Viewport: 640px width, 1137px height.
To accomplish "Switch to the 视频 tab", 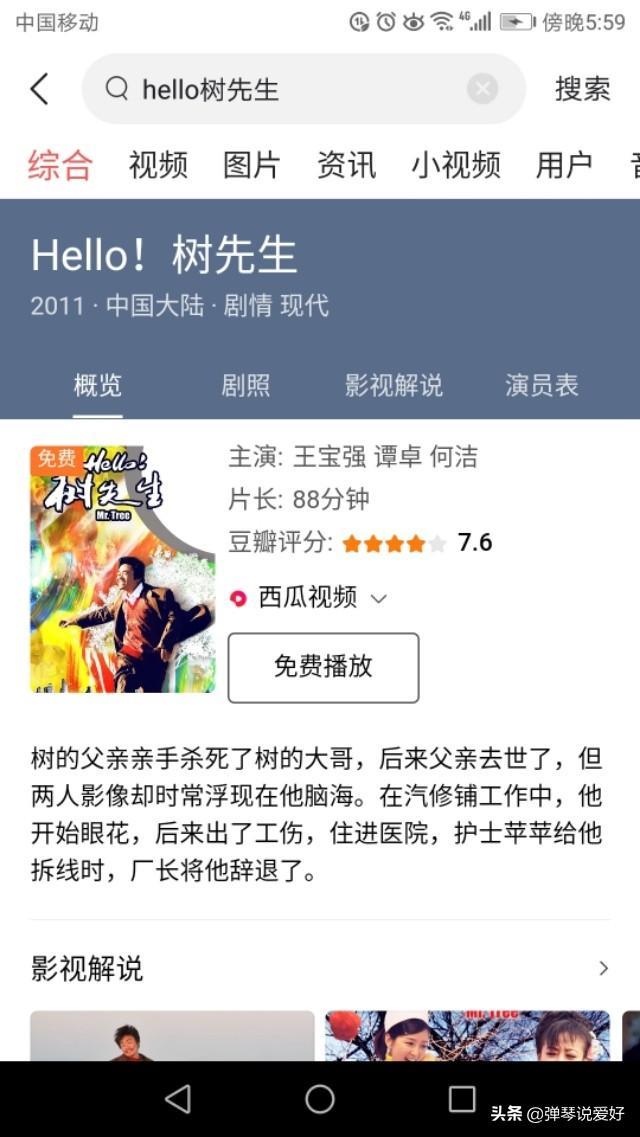I will coord(158,165).
